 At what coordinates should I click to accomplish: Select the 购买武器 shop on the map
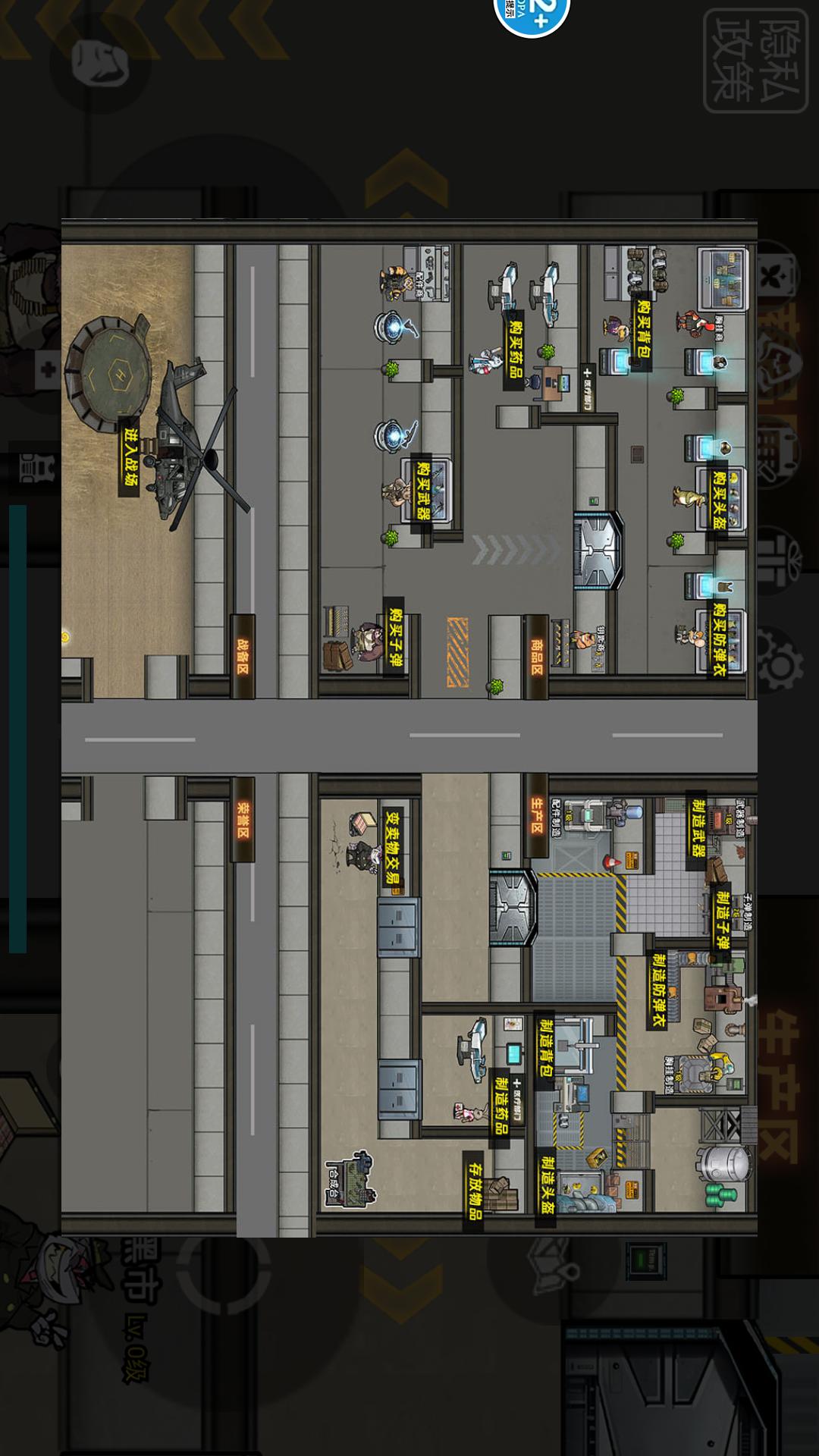pyautogui.click(x=423, y=490)
